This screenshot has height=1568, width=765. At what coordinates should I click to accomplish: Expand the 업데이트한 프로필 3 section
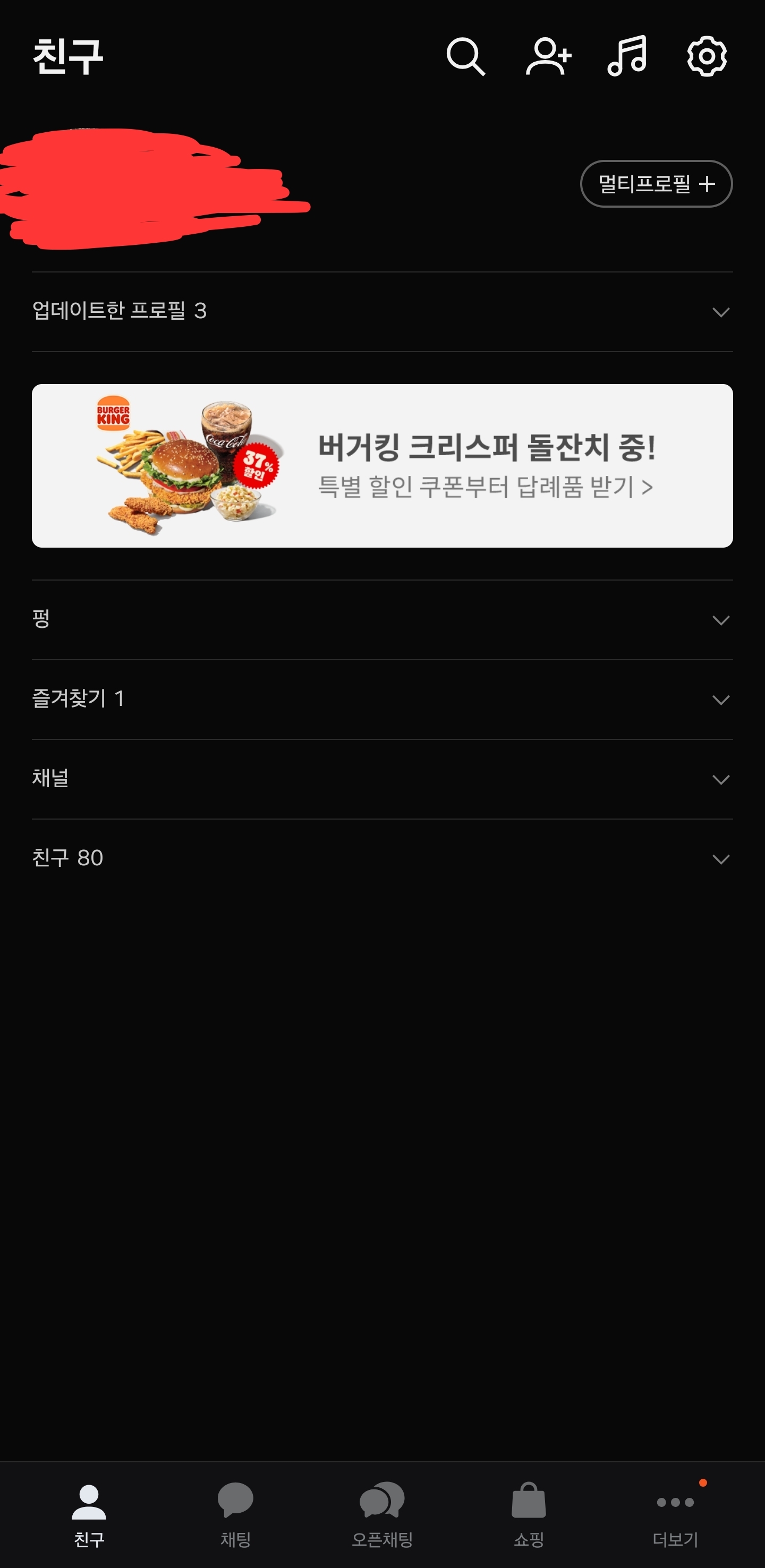click(x=382, y=312)
